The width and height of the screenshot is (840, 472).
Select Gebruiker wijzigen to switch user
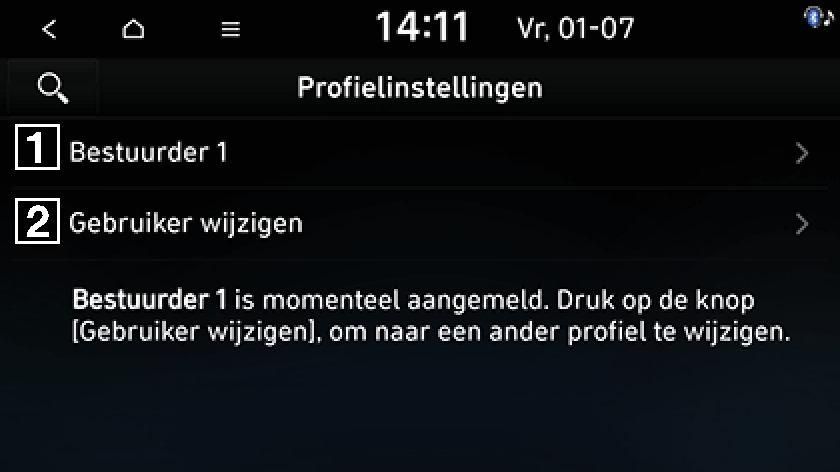pyautogui.click(x=420, y=223)
